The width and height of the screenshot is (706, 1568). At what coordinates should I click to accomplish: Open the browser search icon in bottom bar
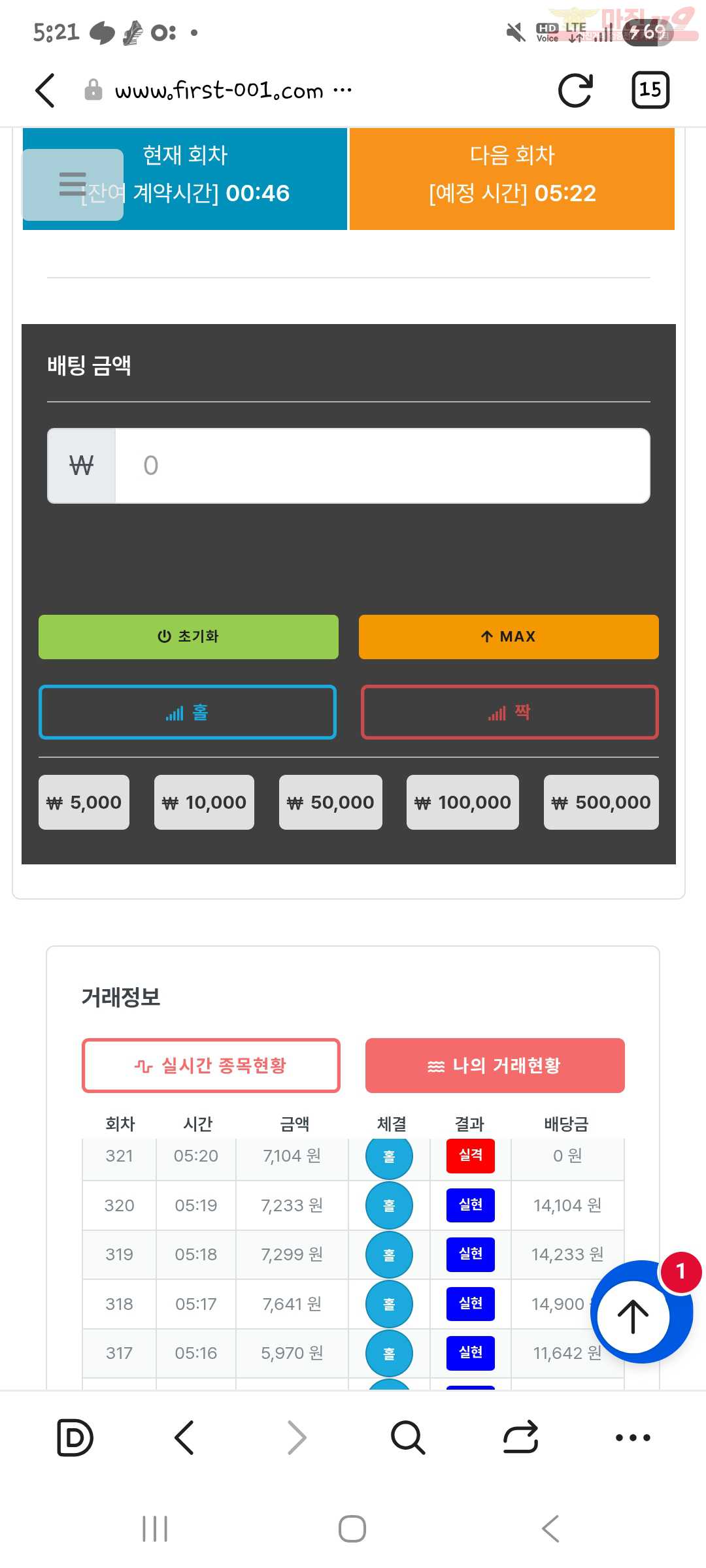click(x=408, y=1437)
